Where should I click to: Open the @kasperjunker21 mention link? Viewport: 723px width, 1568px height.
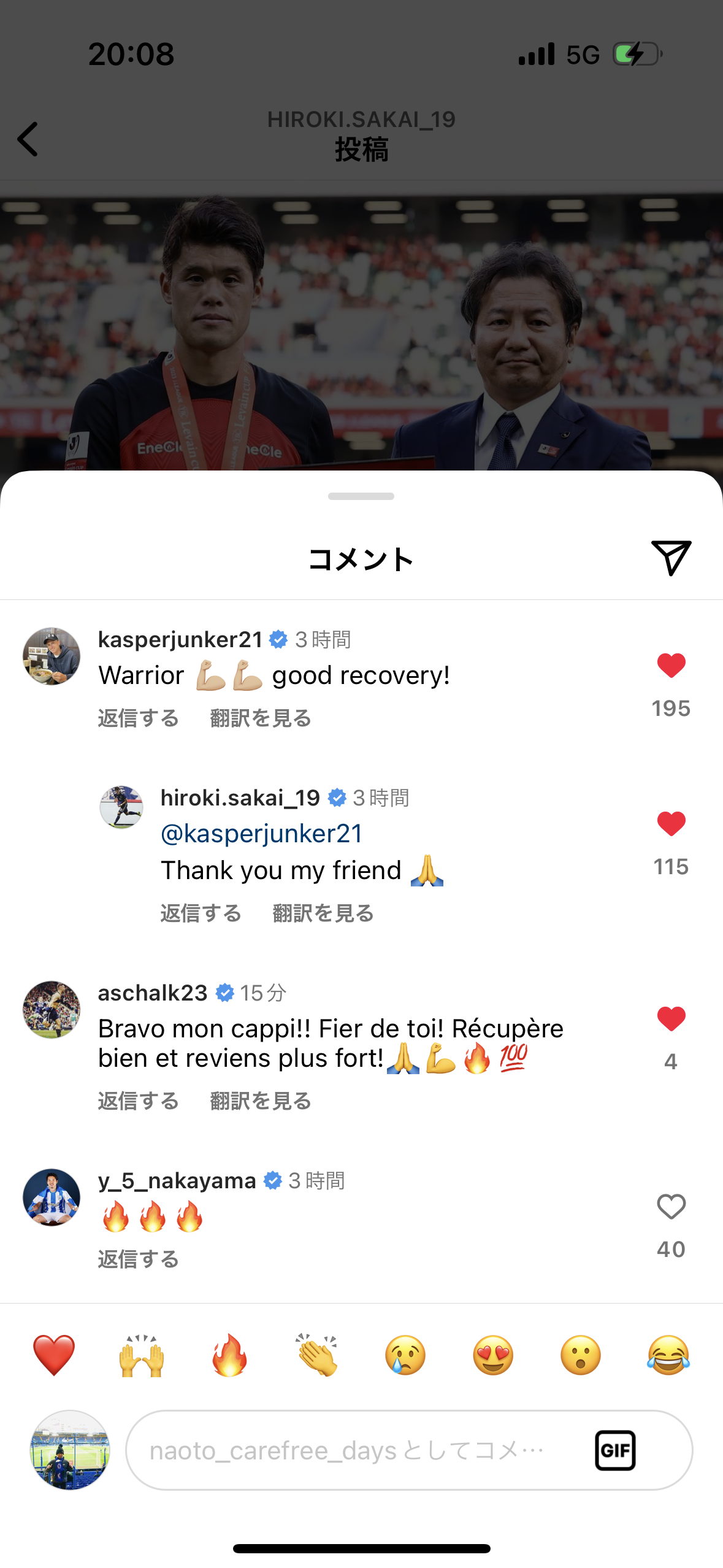262,834
